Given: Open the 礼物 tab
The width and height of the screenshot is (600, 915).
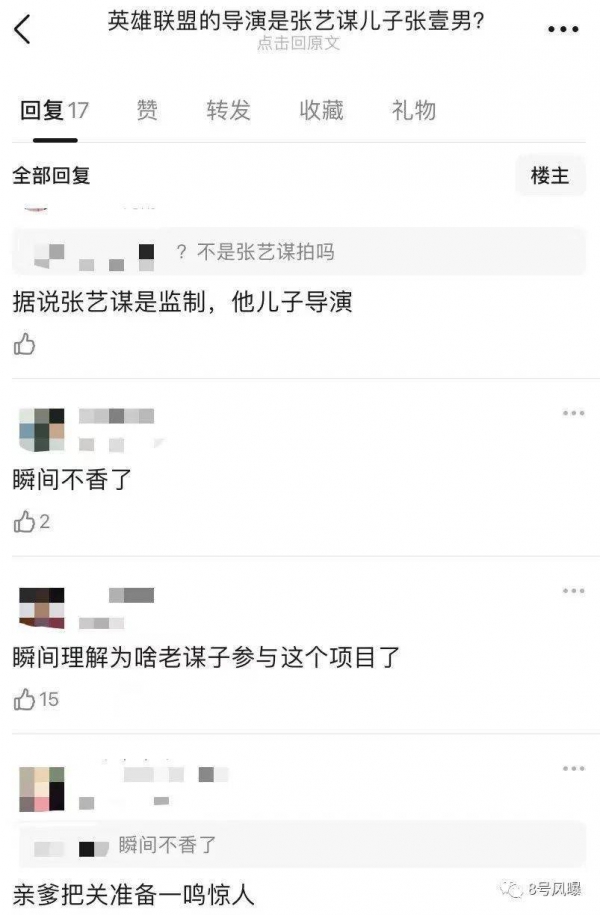Looking at the screenshot, I should tap(414, 110).
